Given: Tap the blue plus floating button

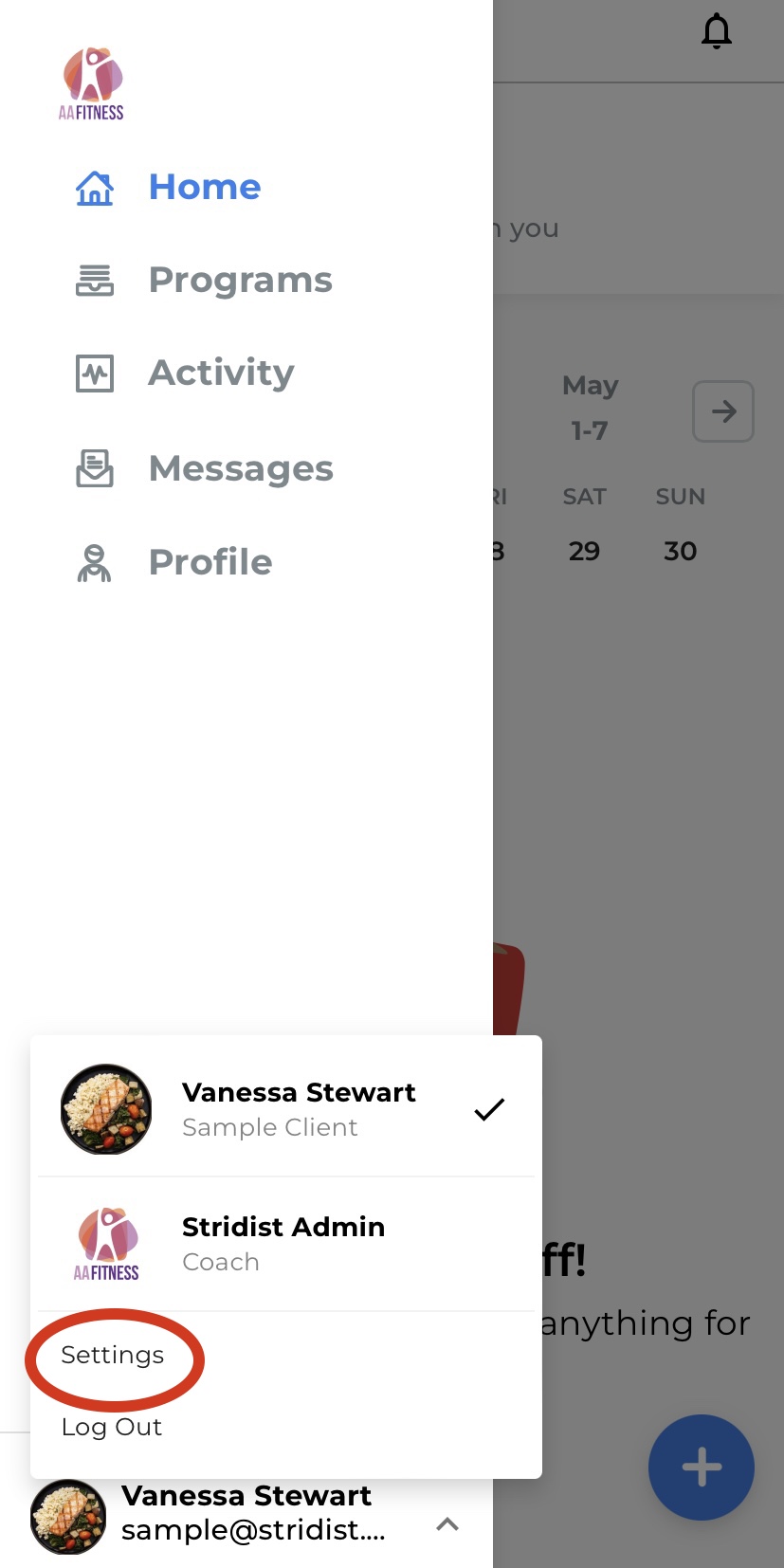Looking at the screenshot, I should pyautogui.click(x=702, y=1468).
